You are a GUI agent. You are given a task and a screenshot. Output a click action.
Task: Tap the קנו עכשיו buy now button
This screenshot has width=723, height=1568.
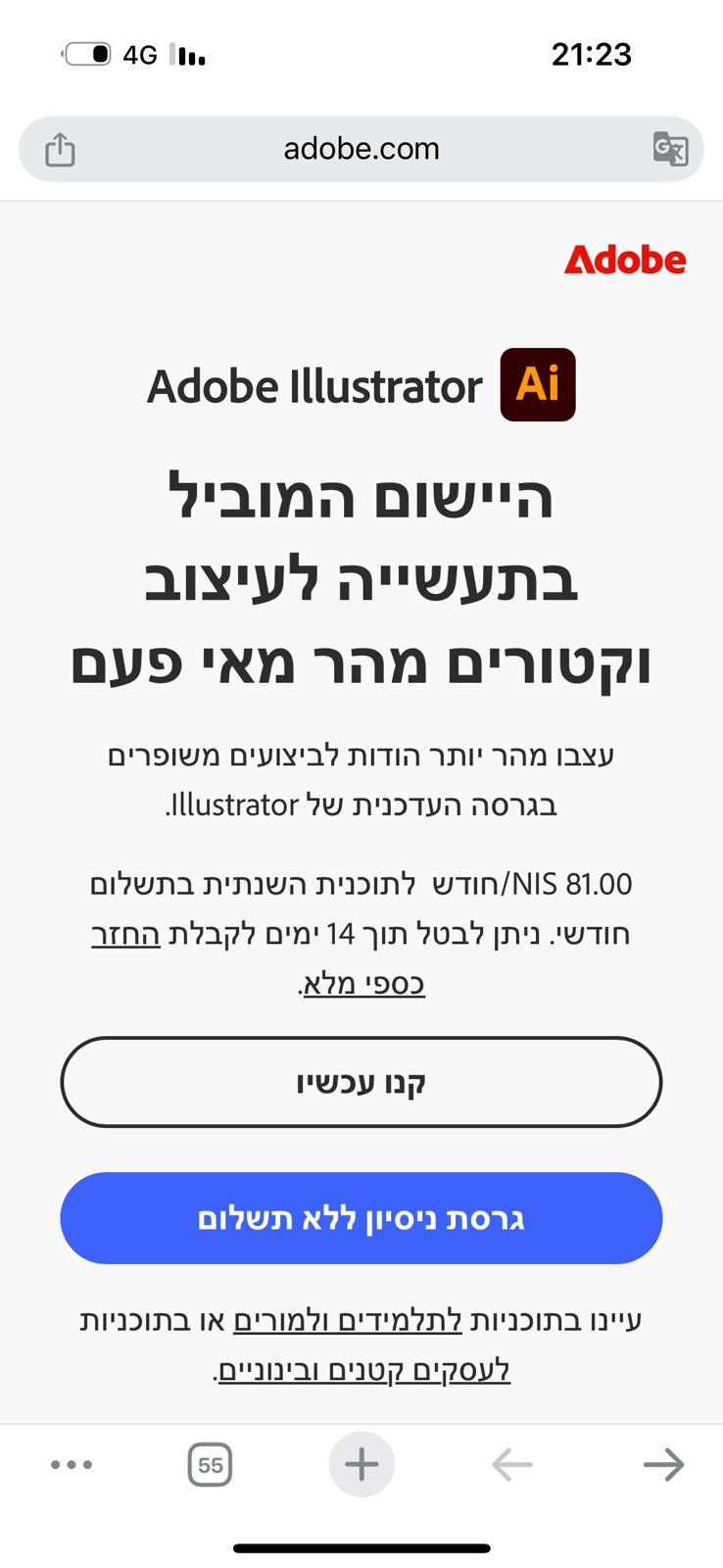[x=361, y=1082]
